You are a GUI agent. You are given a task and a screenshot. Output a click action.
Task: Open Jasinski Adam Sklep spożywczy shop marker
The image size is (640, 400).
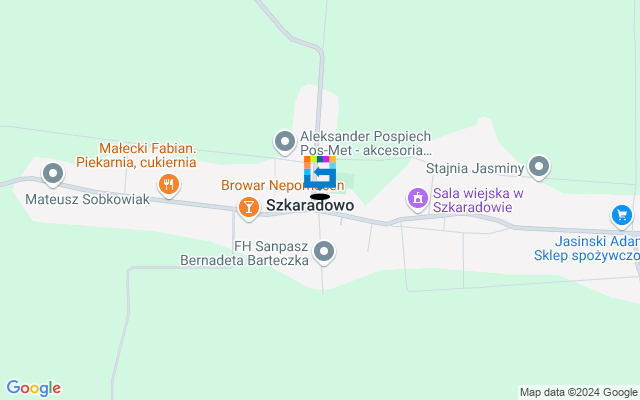[x=622, y=214]
